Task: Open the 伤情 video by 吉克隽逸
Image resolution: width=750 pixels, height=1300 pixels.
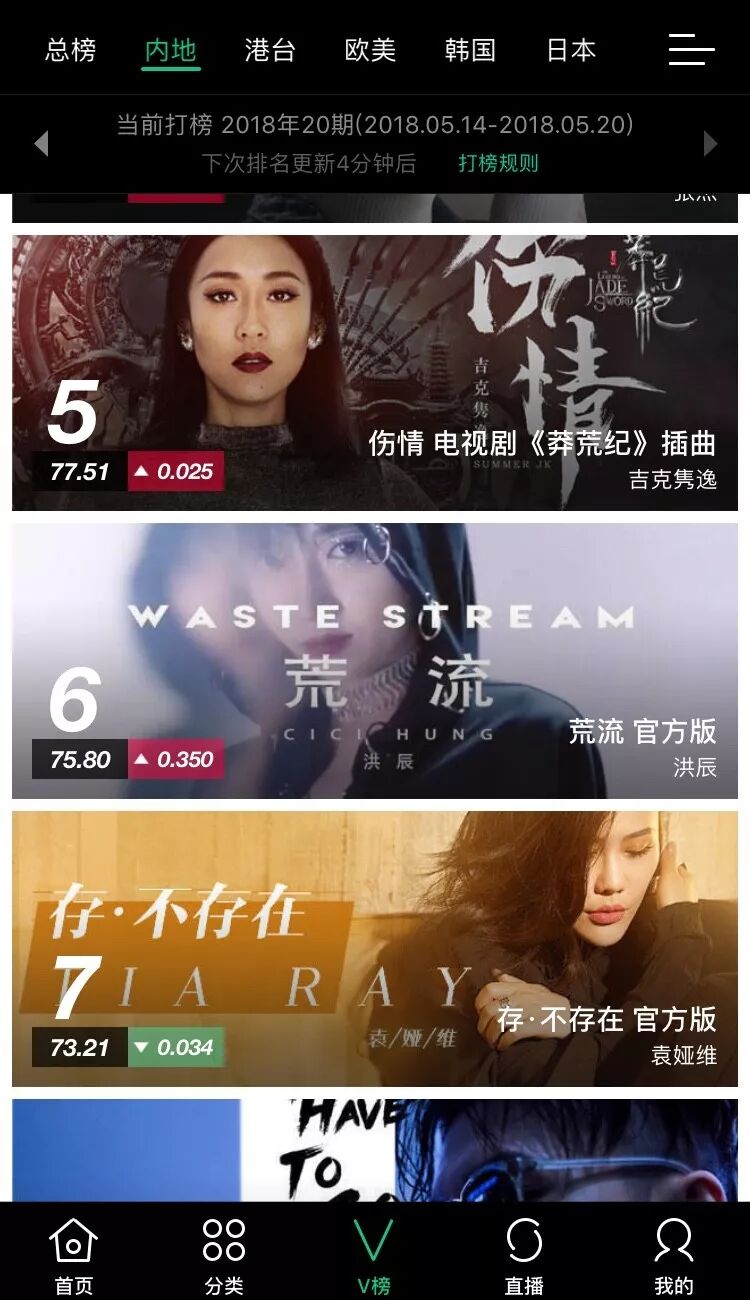Action: tap(375, 373)
